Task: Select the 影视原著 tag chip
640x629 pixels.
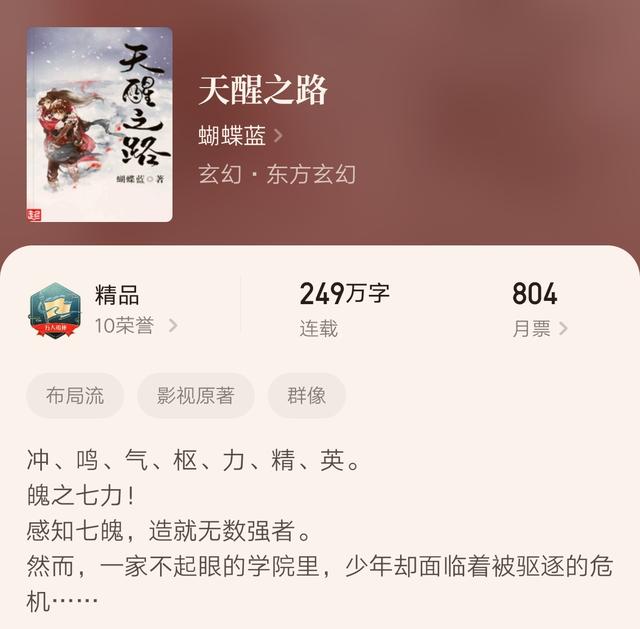Action: (x=196, y=395)
